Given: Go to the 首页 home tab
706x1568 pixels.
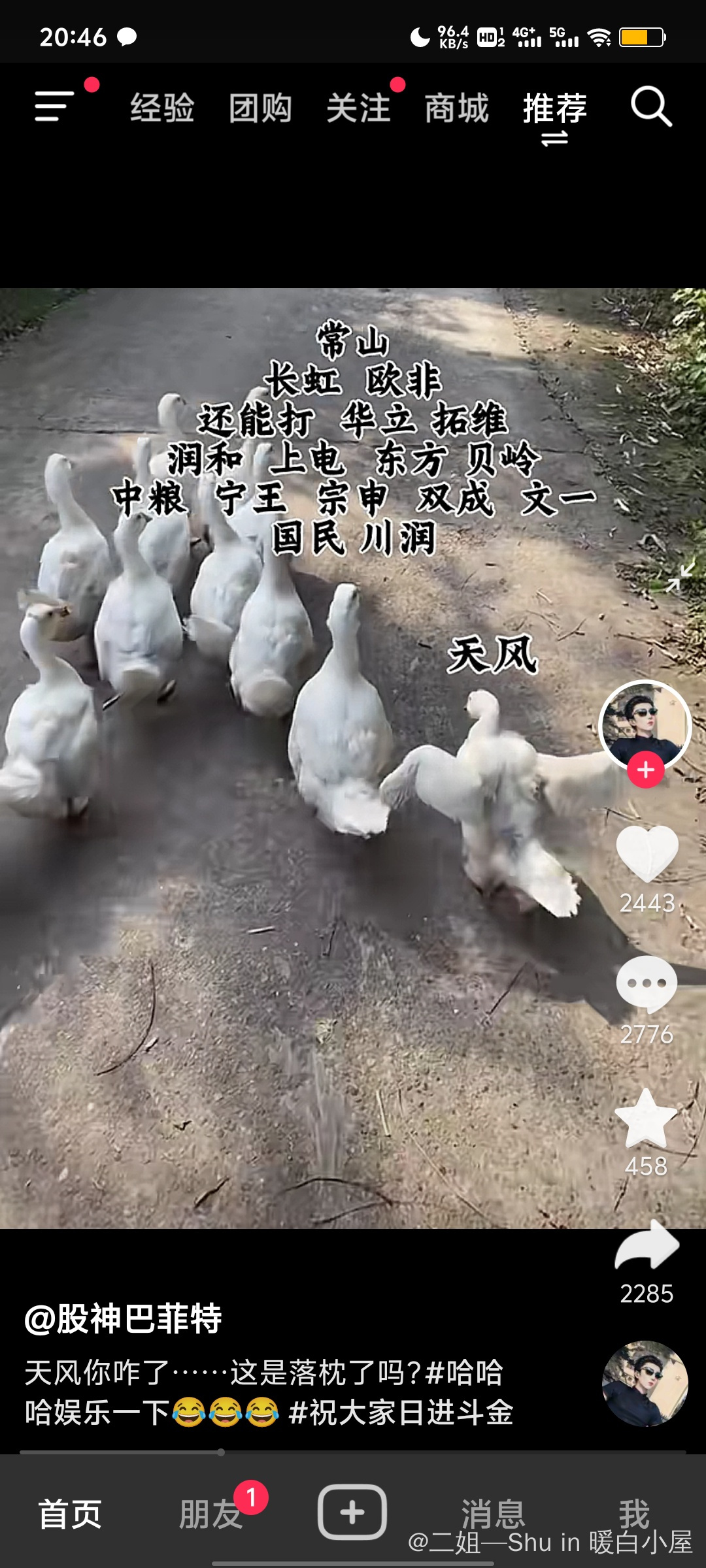Looking at the screenshot, I should [x=70, y=1514].
